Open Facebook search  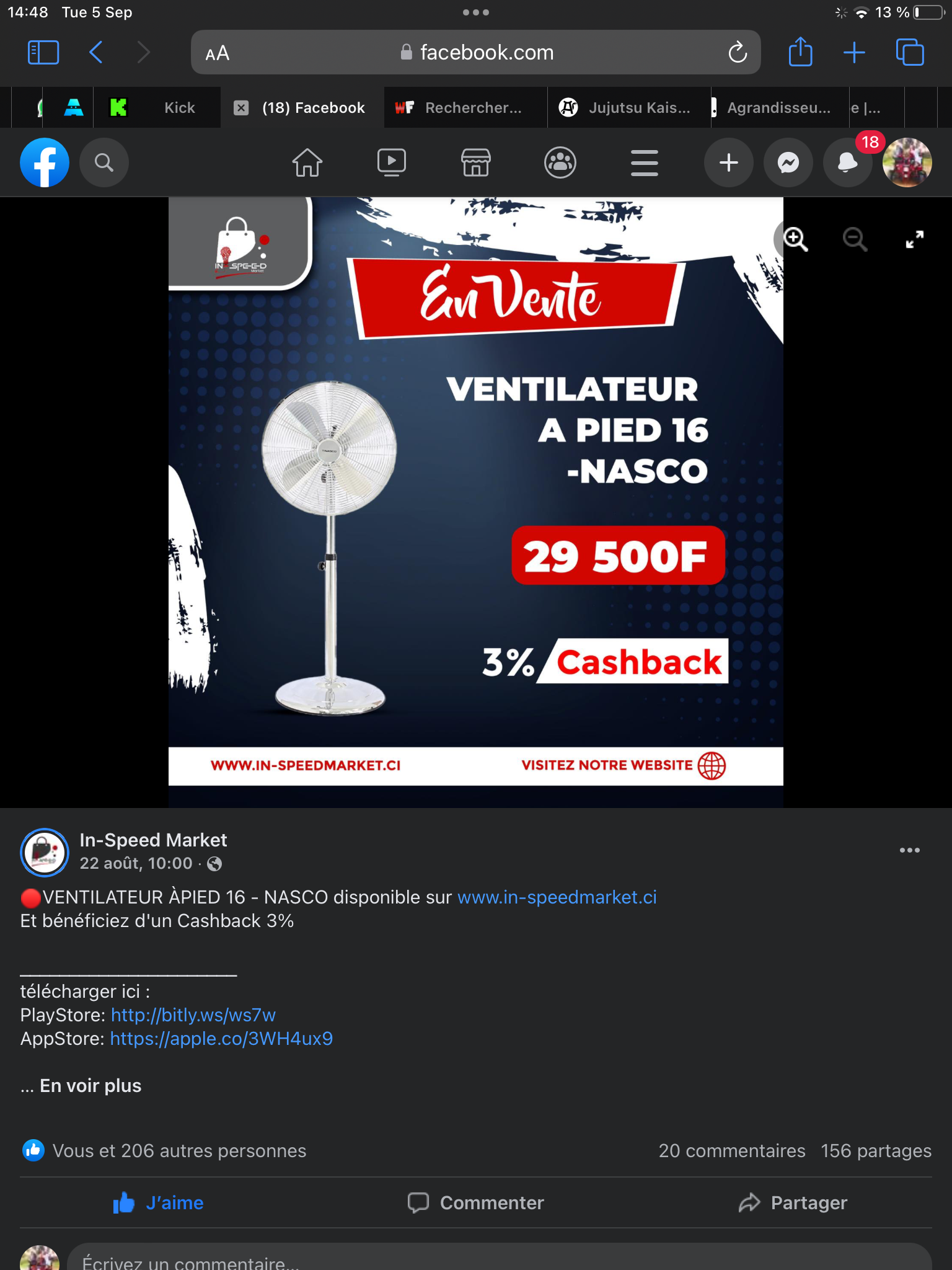click(x=104, y=163)
